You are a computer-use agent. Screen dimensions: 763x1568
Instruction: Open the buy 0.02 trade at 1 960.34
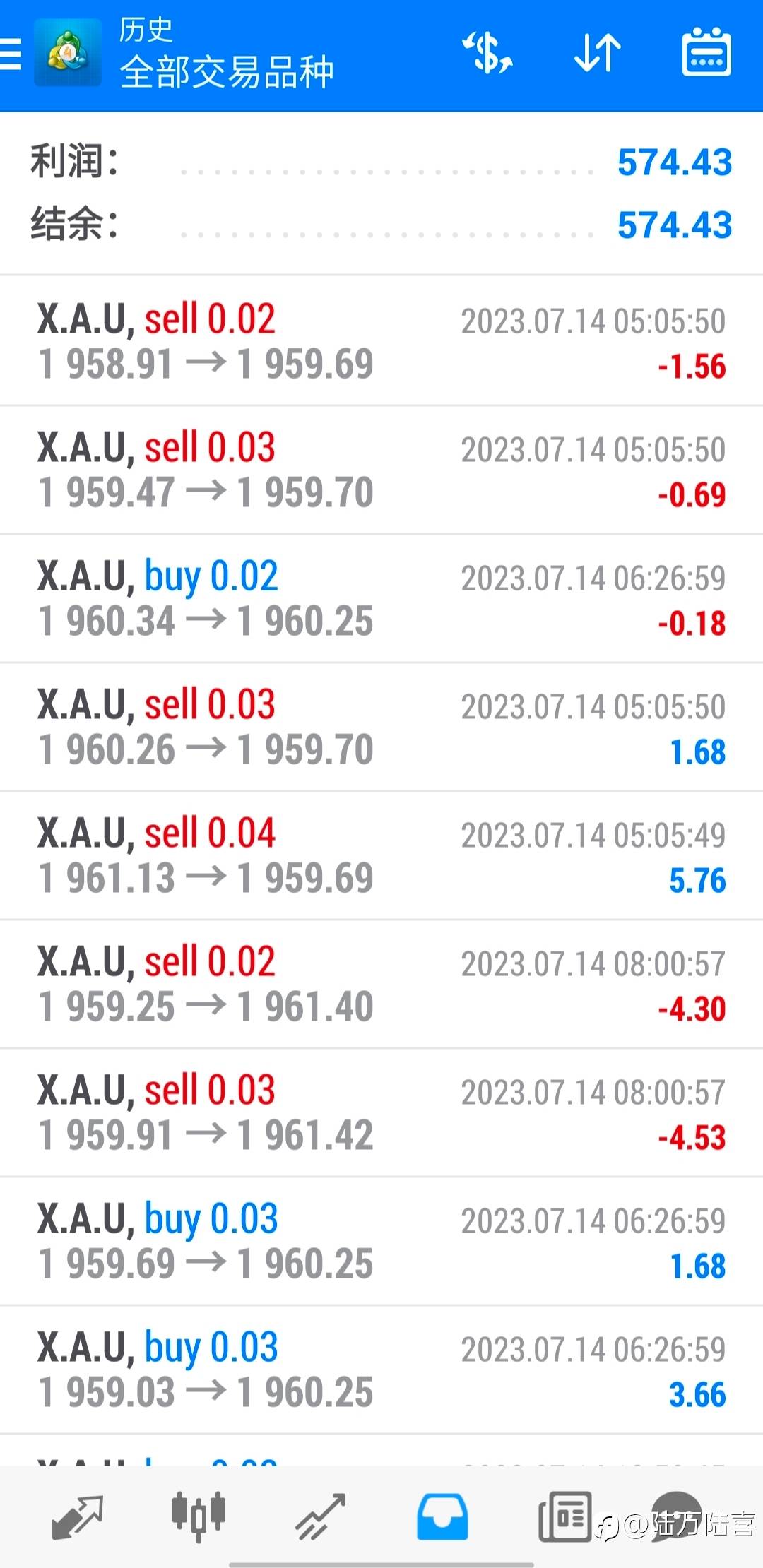381,598
